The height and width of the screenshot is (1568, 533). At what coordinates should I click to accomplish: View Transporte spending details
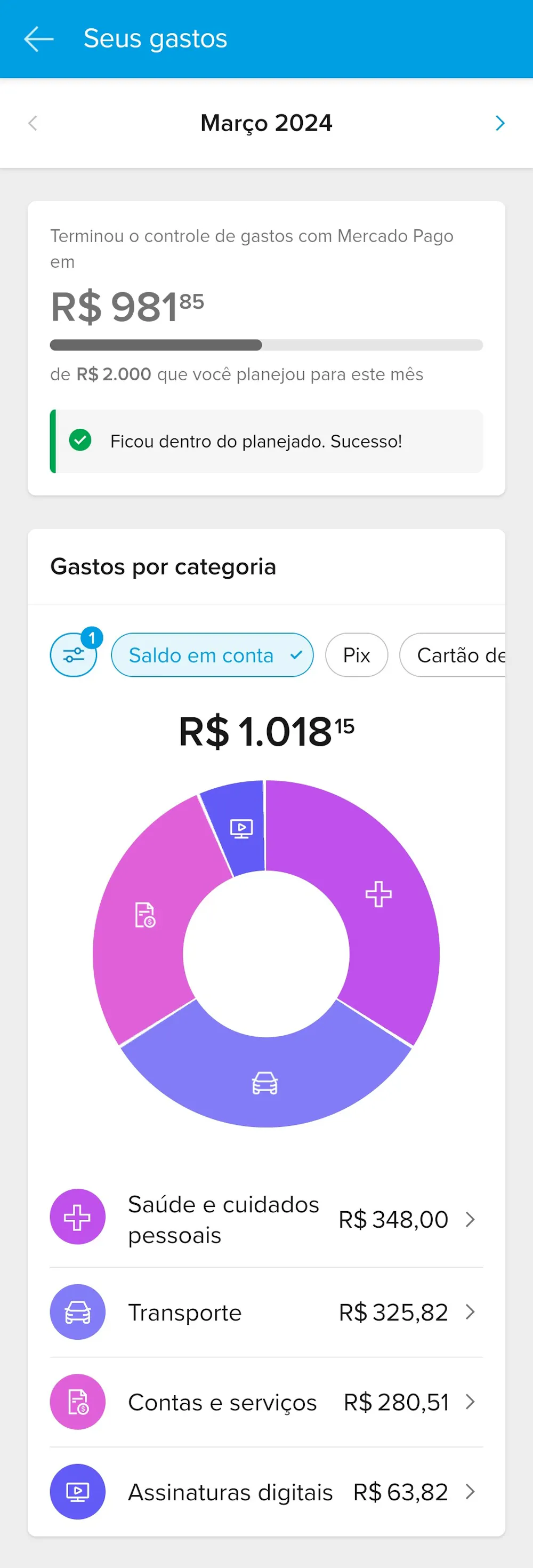[266, 1313]
